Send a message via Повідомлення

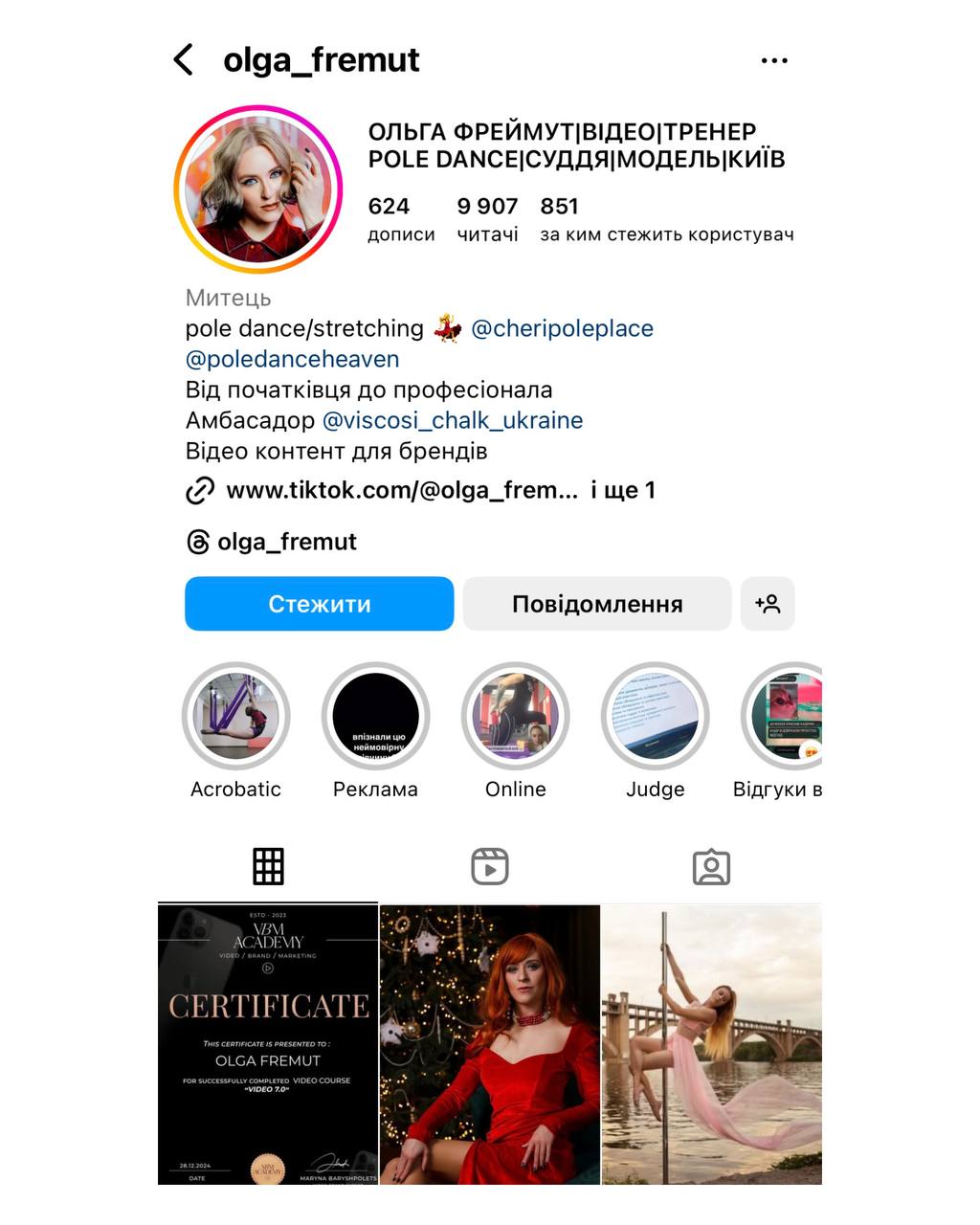[x=596, y=604]
